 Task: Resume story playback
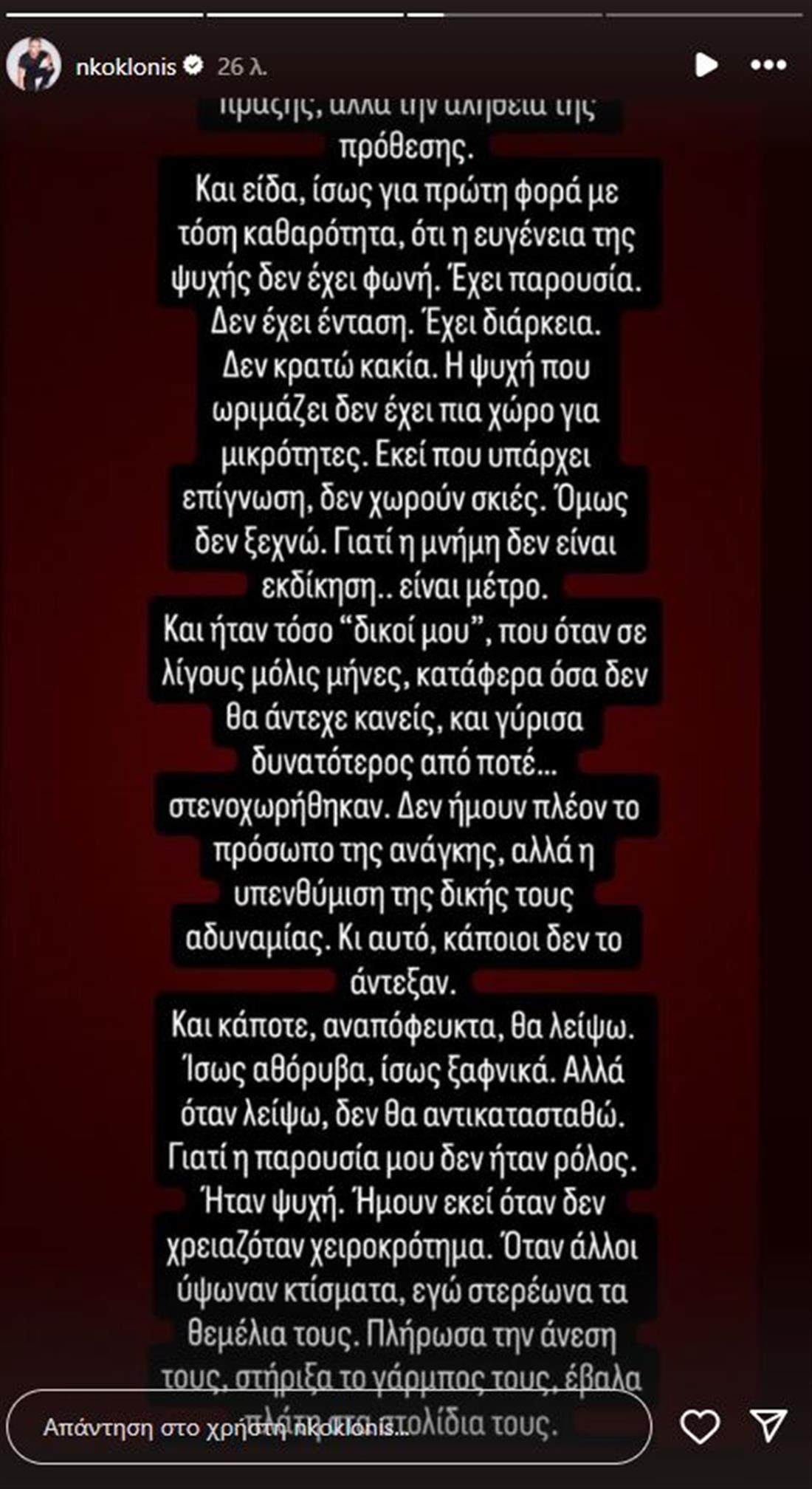click(706, 65)
